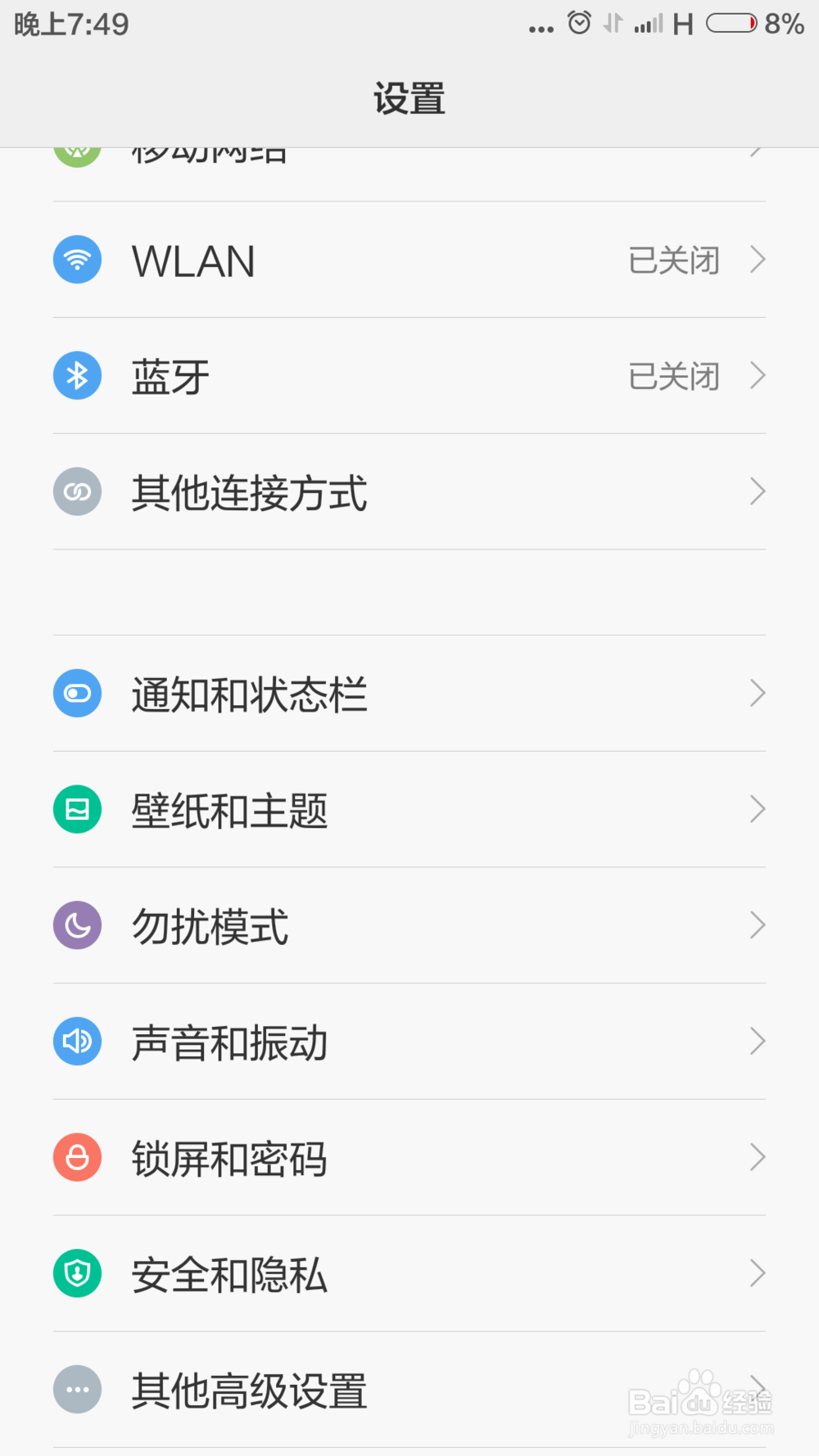Screen dimensions: 819x1456
Task: Open 声音和振动 settings
Action: (409, 1041)
